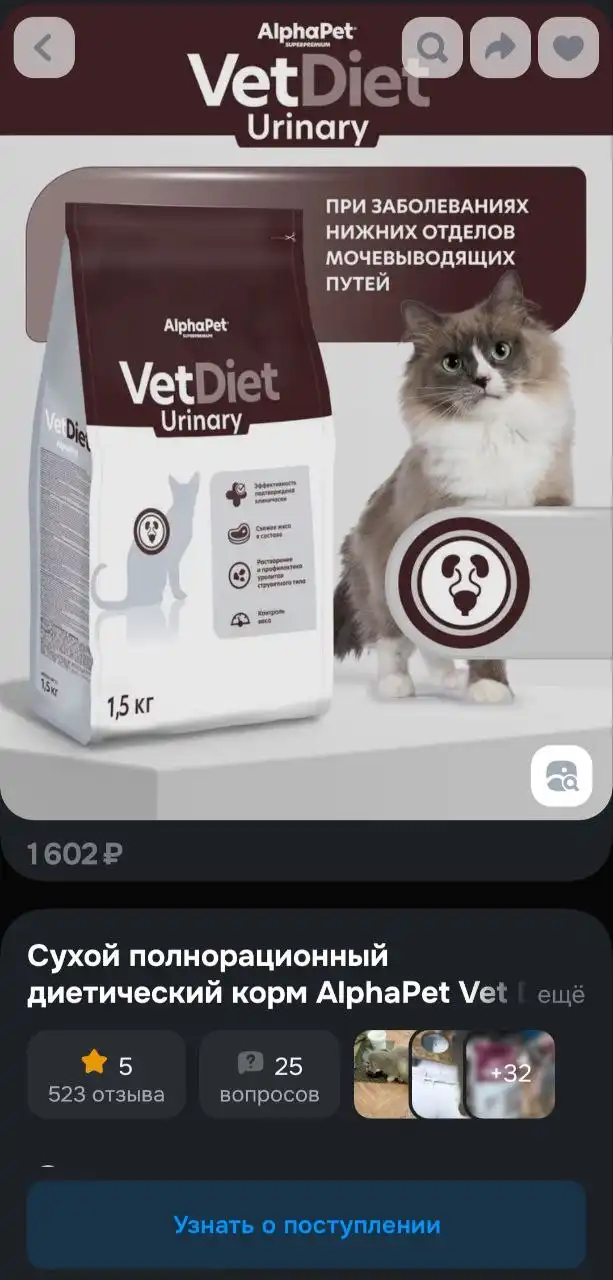Find similar items by photo icon

561,775
